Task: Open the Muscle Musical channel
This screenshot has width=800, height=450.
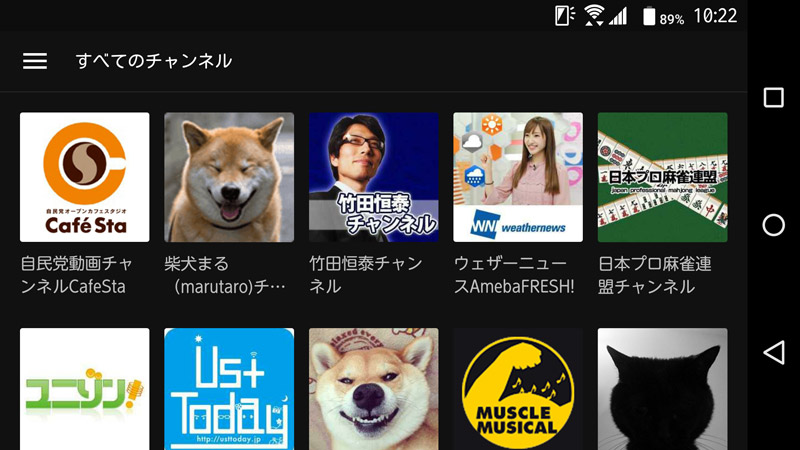Action: [518, 390]
